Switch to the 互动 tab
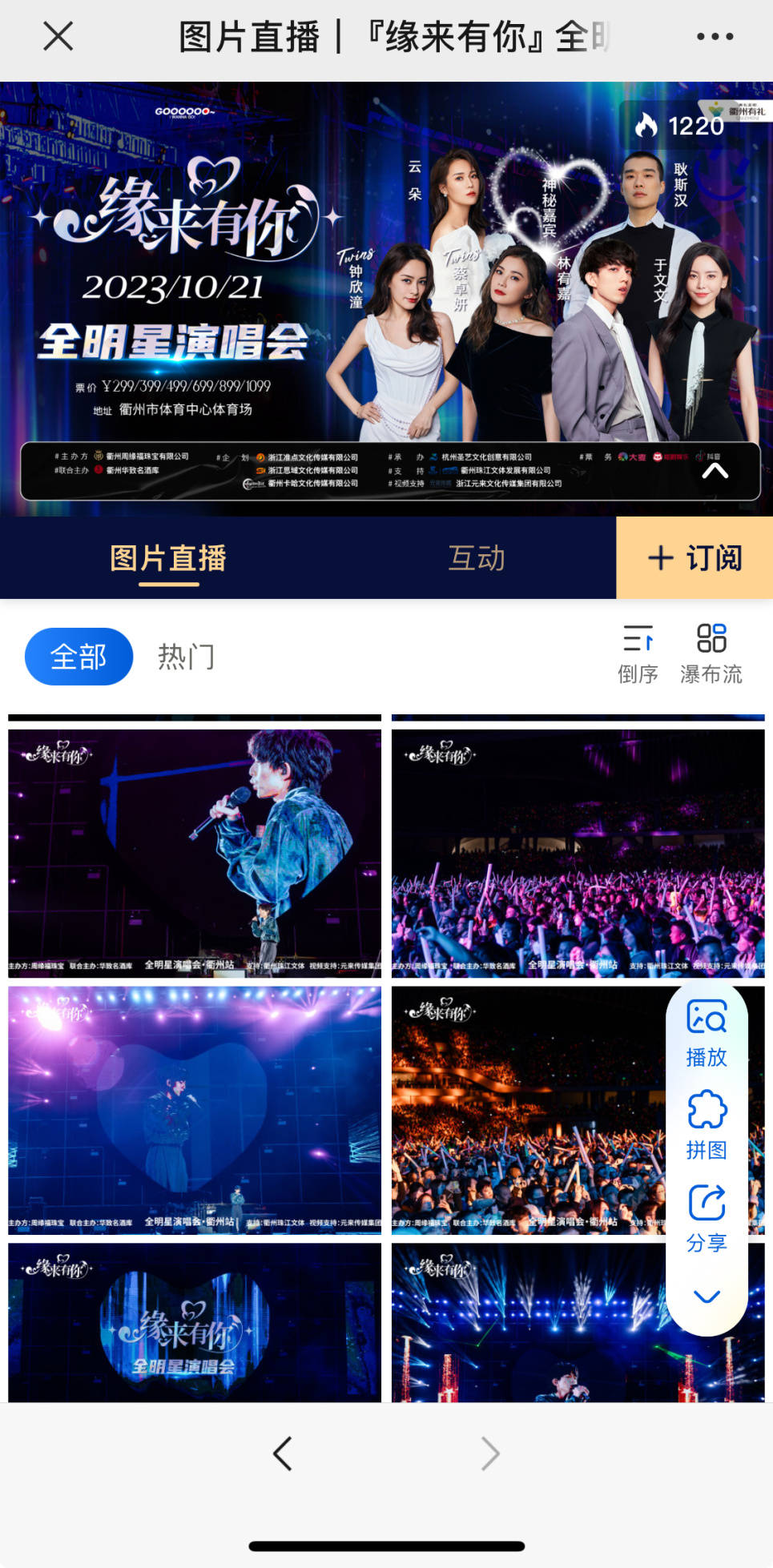The image size is (773, 1568). 477,558
